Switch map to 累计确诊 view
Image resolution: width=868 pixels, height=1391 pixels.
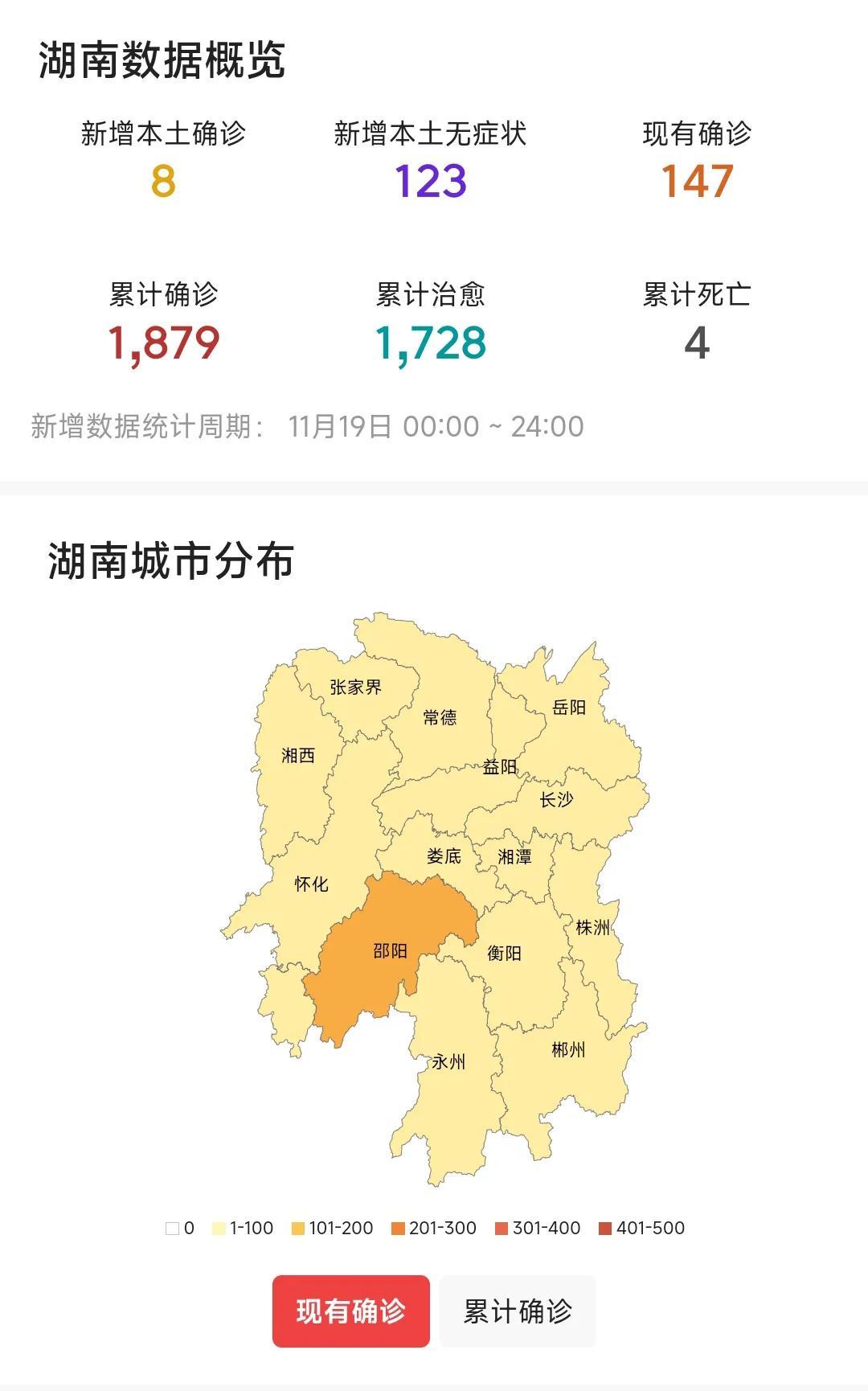click(518, 1311)
